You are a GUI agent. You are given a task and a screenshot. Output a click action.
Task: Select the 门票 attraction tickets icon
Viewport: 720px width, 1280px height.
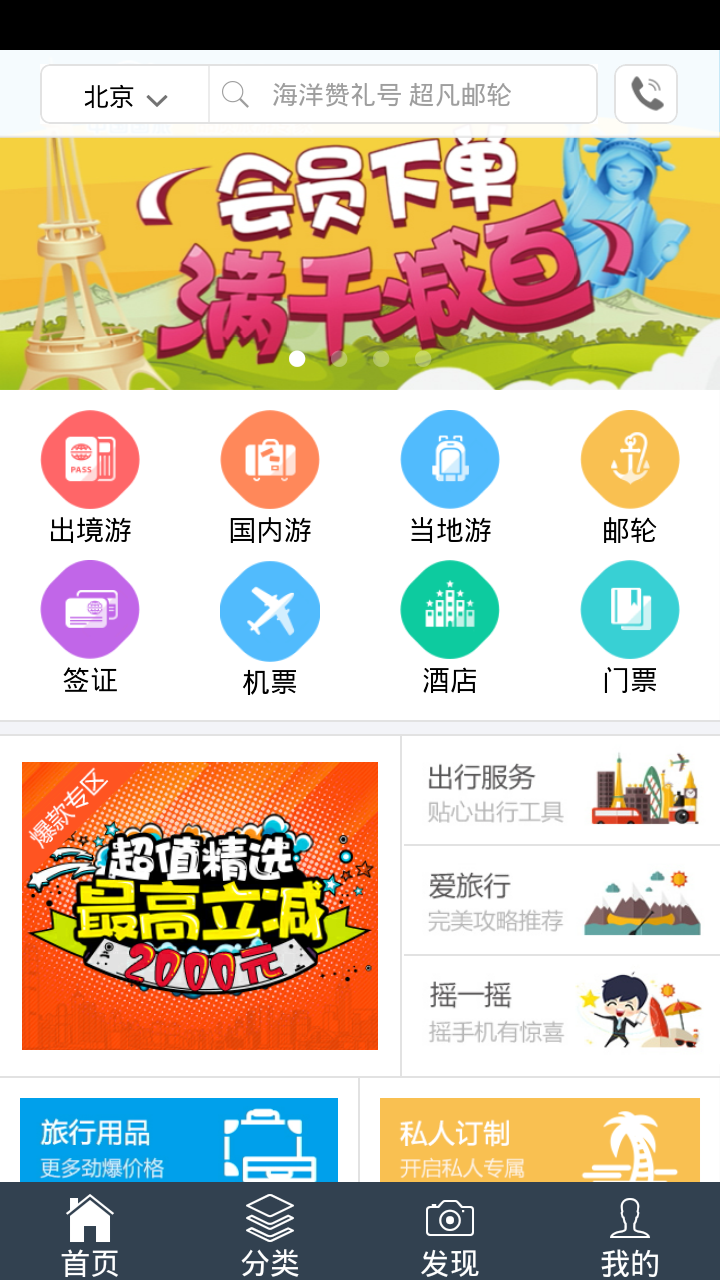tap(630, 608)
